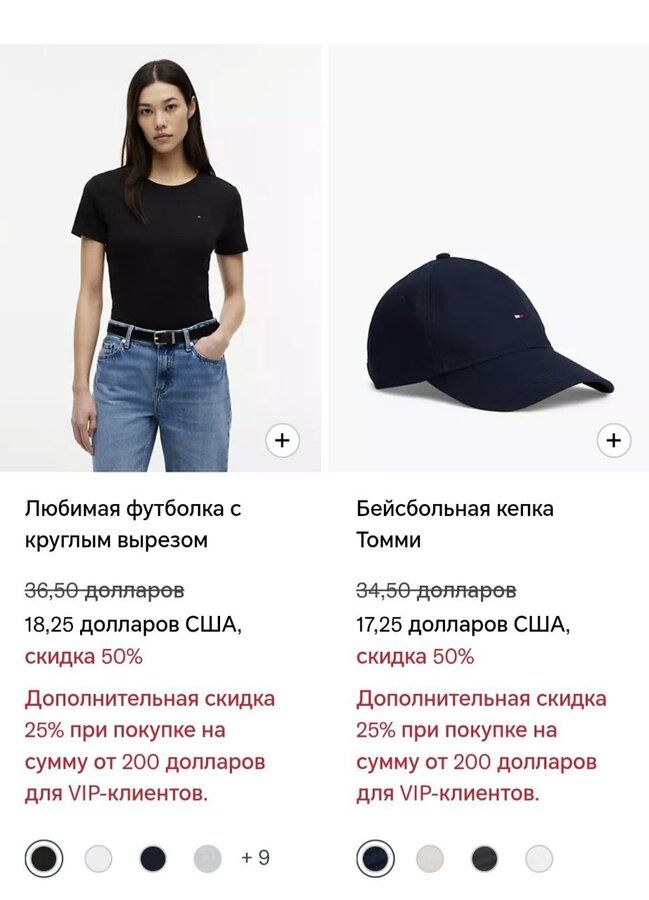Open the Tommy baseball cap product photo
The width and height of the screenshot is (649, 900).
[488, 260]
